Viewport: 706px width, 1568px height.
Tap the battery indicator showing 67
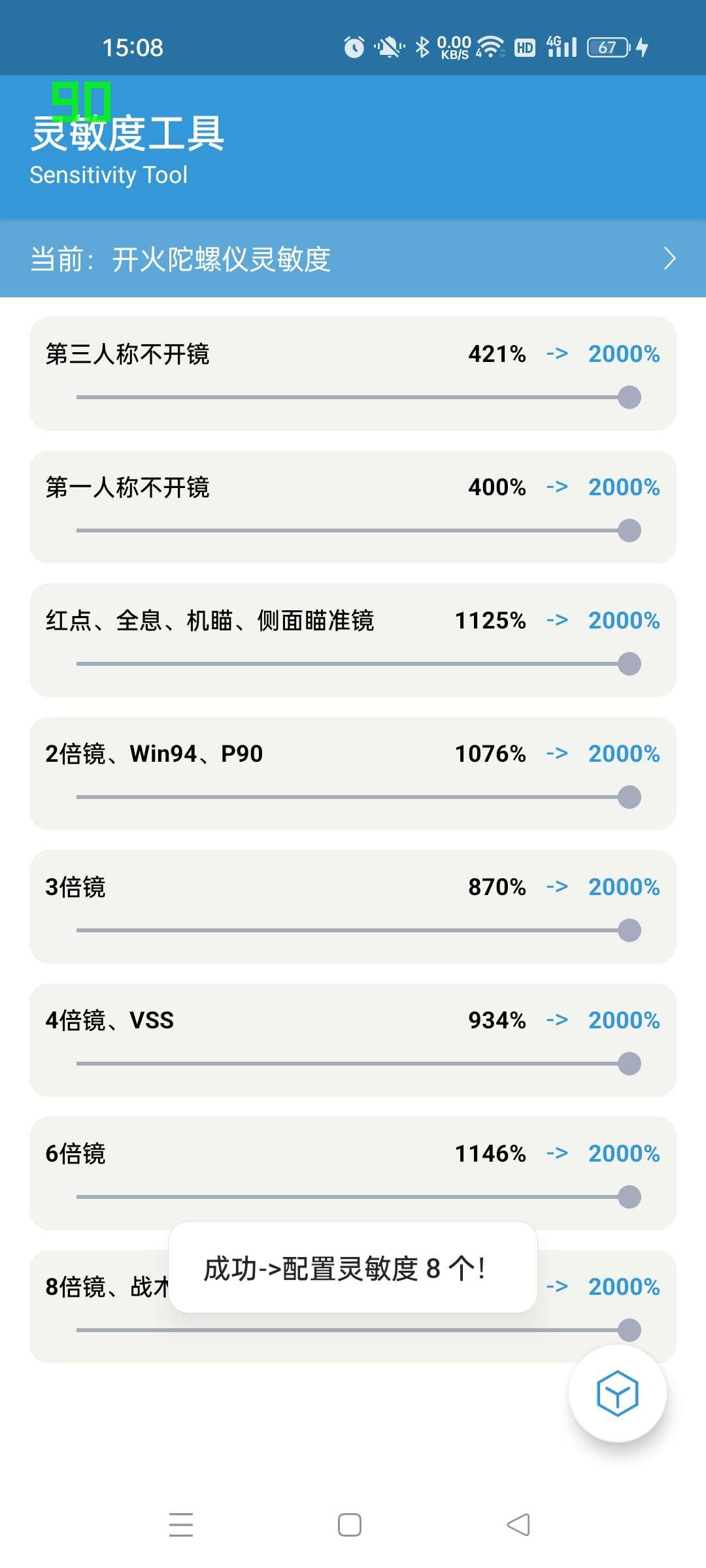coord(607,46)
